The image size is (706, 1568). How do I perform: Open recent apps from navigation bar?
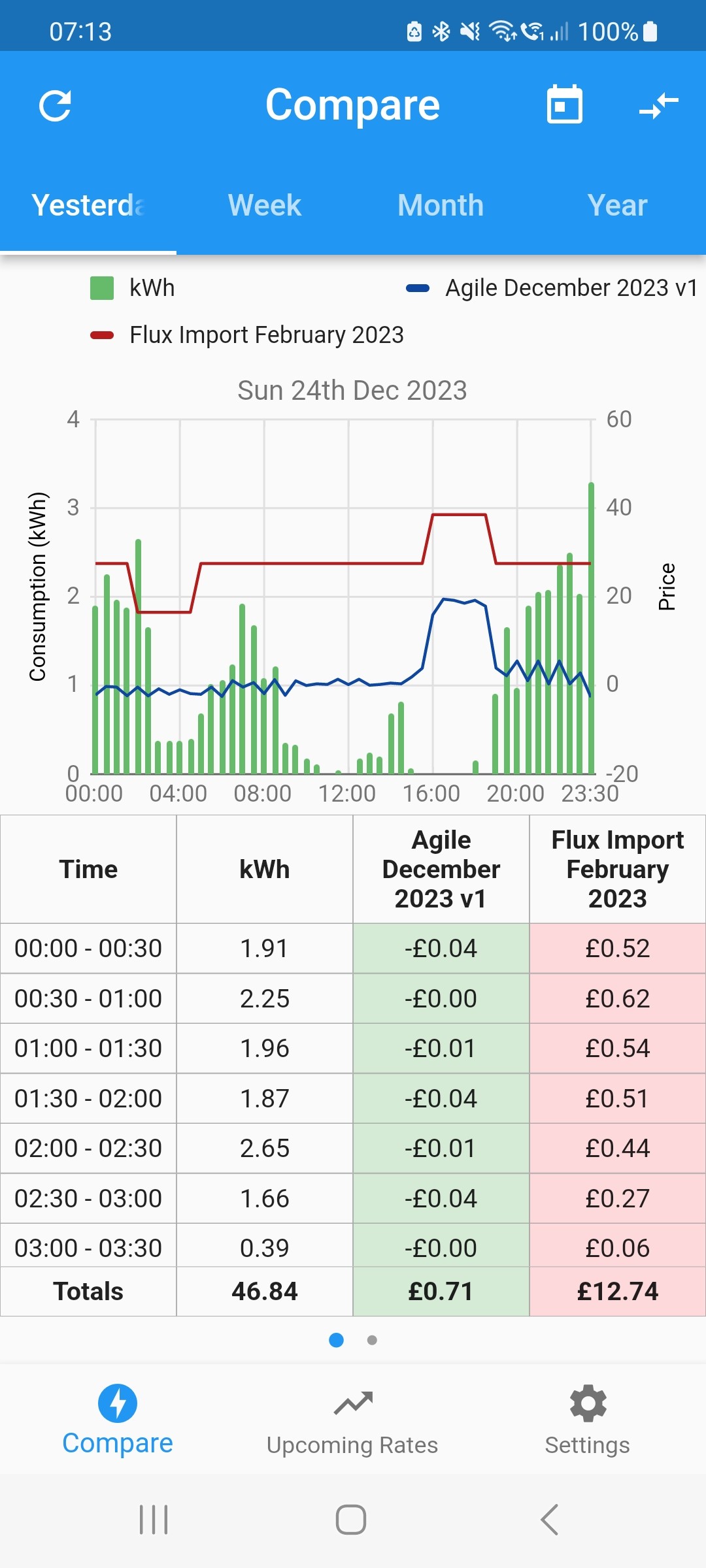[154, 1519]
